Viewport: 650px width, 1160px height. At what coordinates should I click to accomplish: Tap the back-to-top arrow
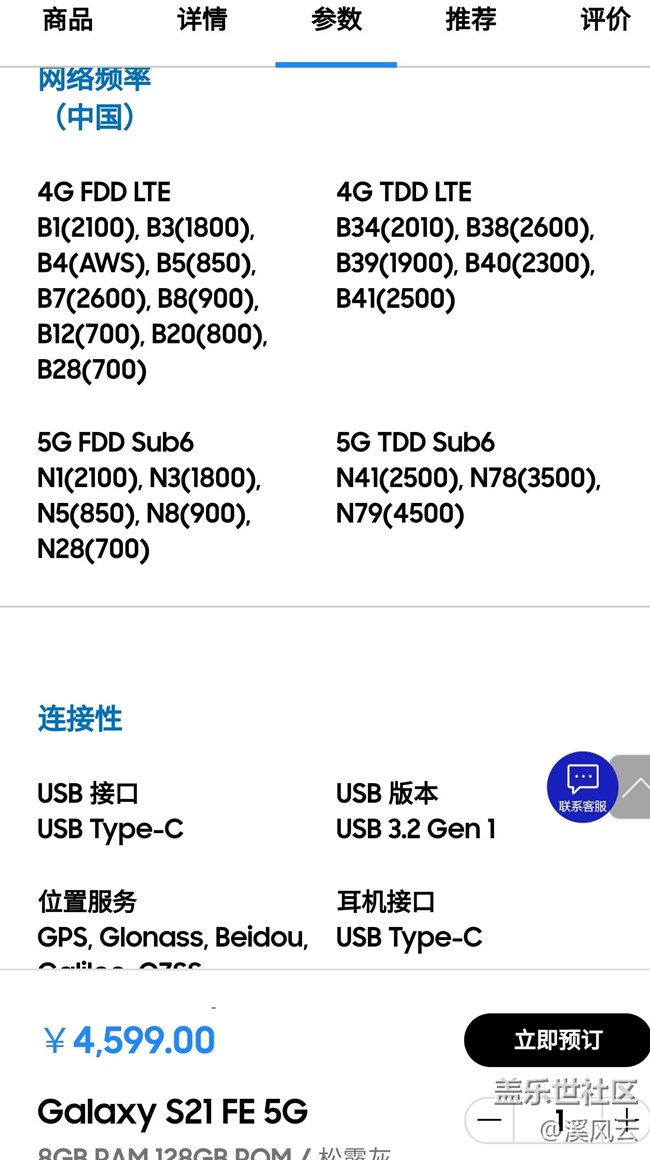click(x=634, y=787)
